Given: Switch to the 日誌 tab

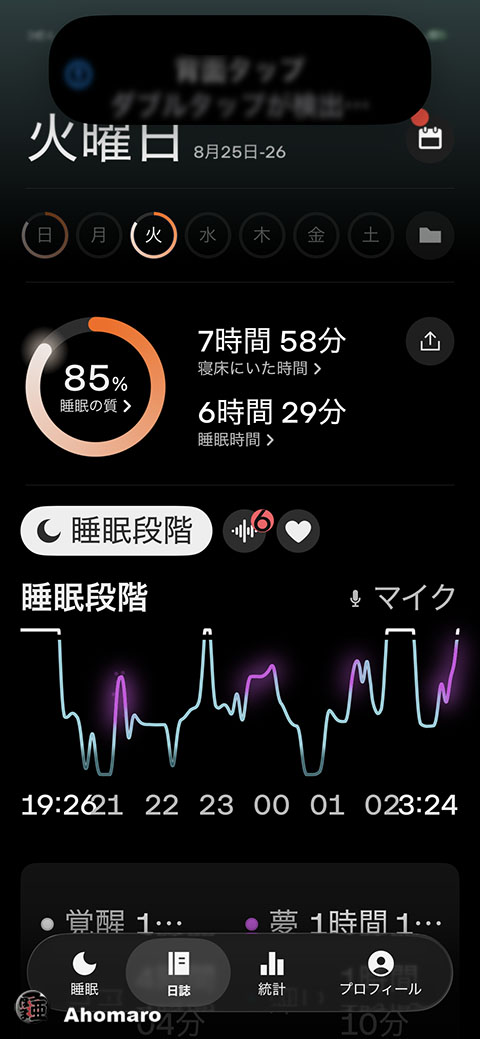Looking at the screenshot, I should coord(178,973).
